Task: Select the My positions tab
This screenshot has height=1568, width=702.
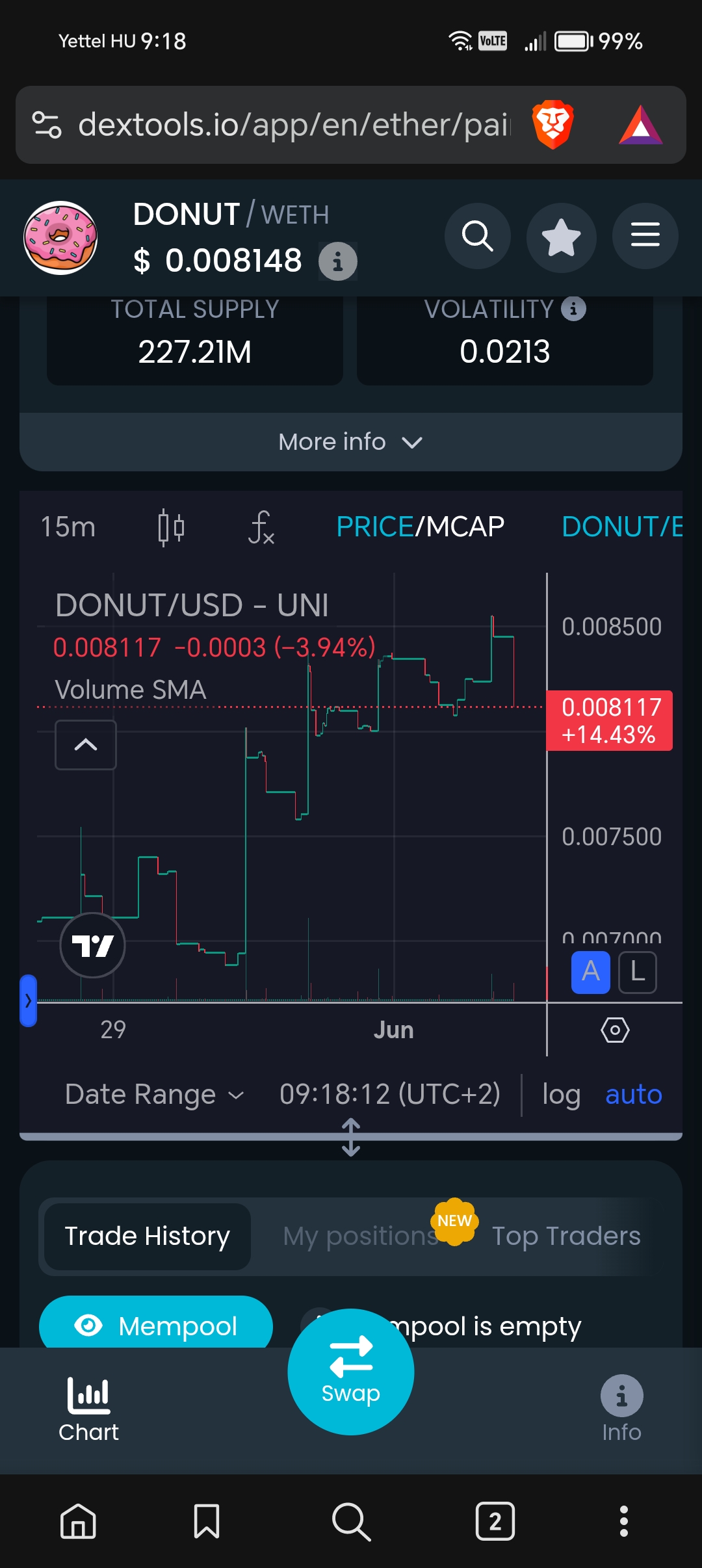Action: [361, 1236]
